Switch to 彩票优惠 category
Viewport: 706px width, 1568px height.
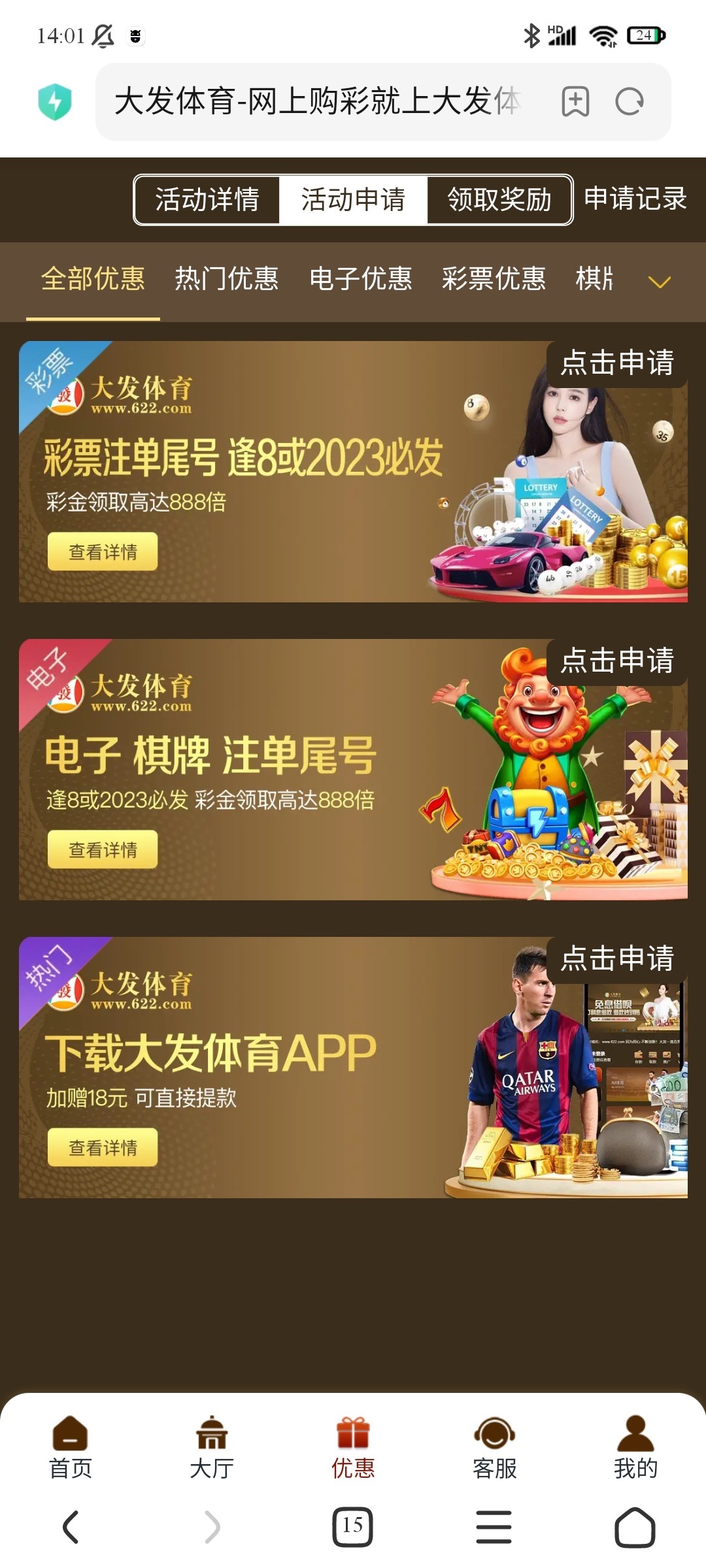494,279
